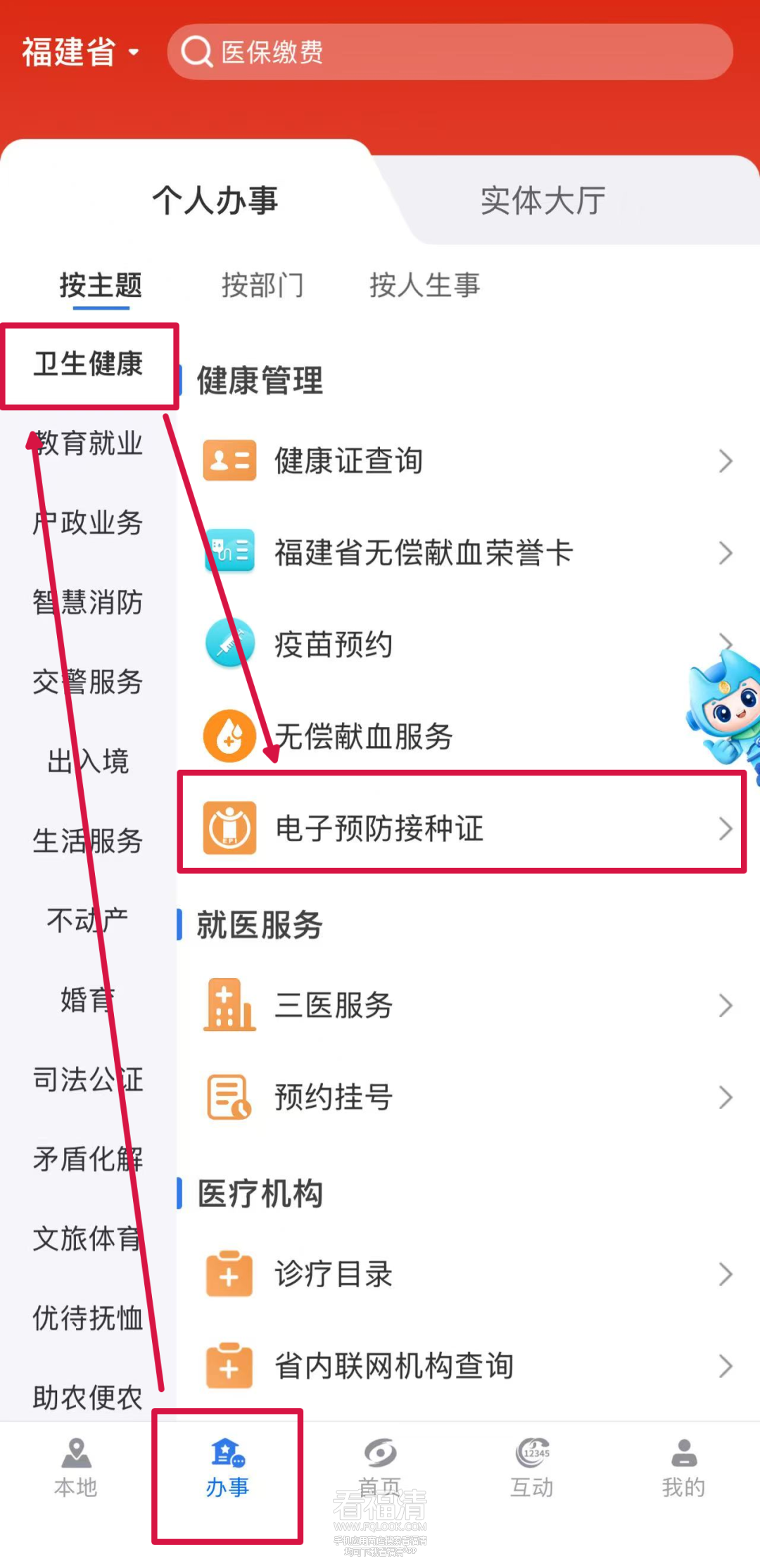760x1568 pixels.
Task: Switch to the 互动 bottom tab
Action: pyautogui.click(x=532, y=1467)
